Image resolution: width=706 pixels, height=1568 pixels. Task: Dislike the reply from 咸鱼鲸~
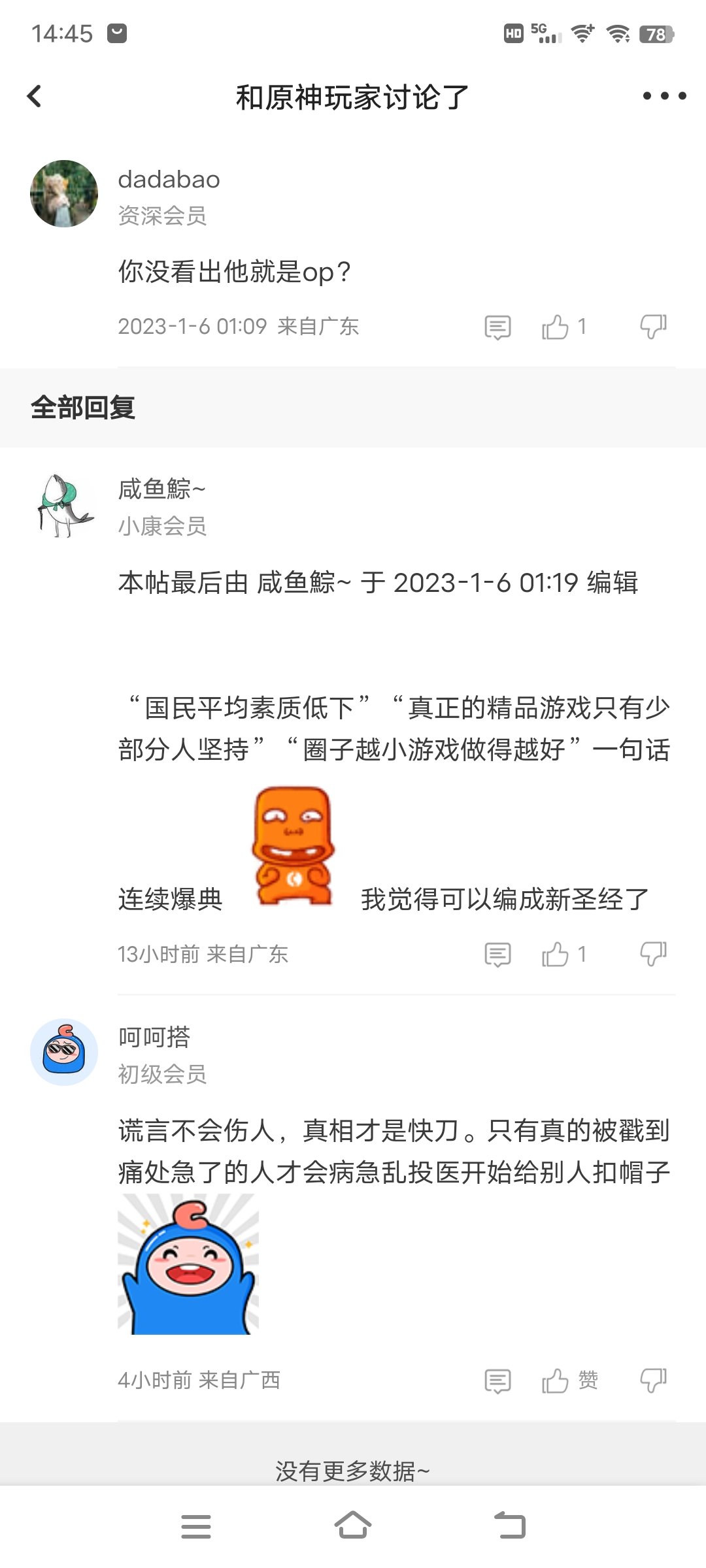click(x=653, y=955)
